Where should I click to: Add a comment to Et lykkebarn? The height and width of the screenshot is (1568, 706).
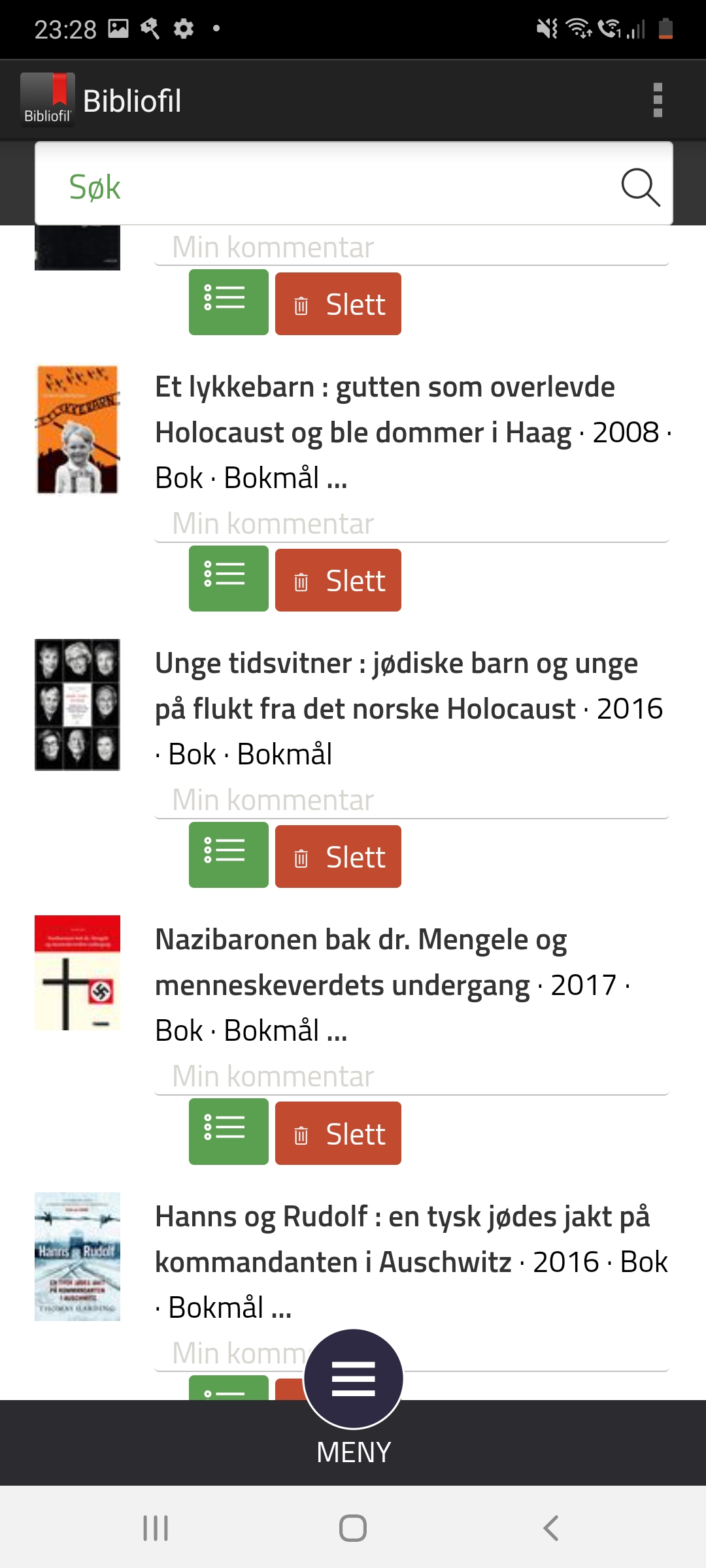(x=411, y=525)
